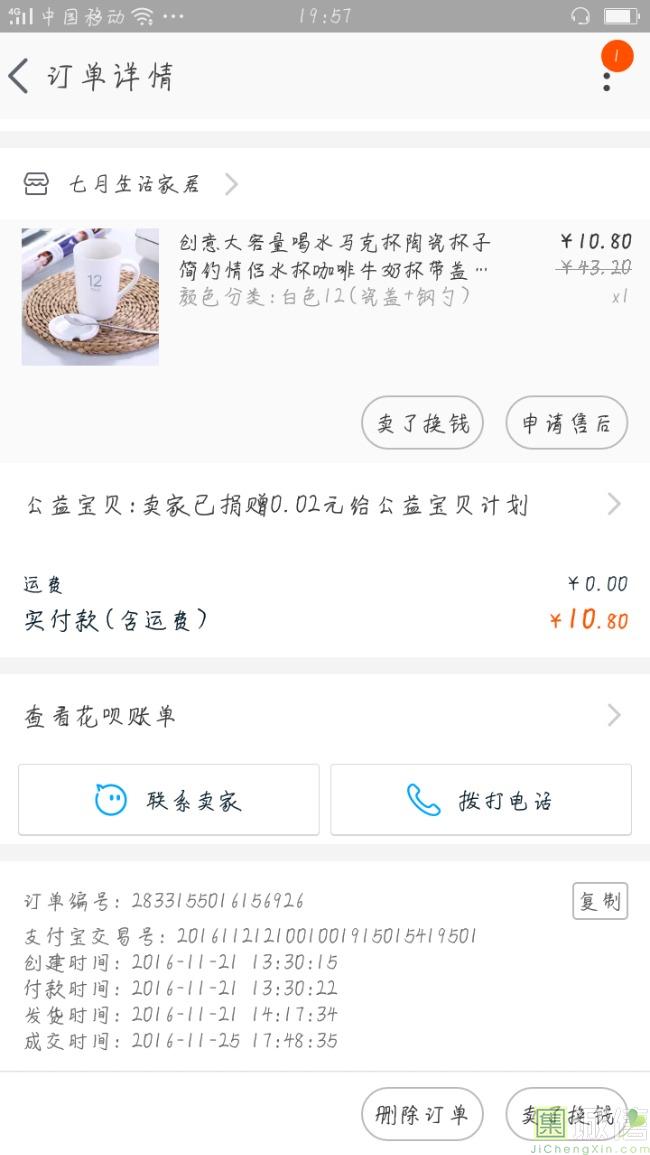Copy the order number with 复制

[x=600, y=901]
